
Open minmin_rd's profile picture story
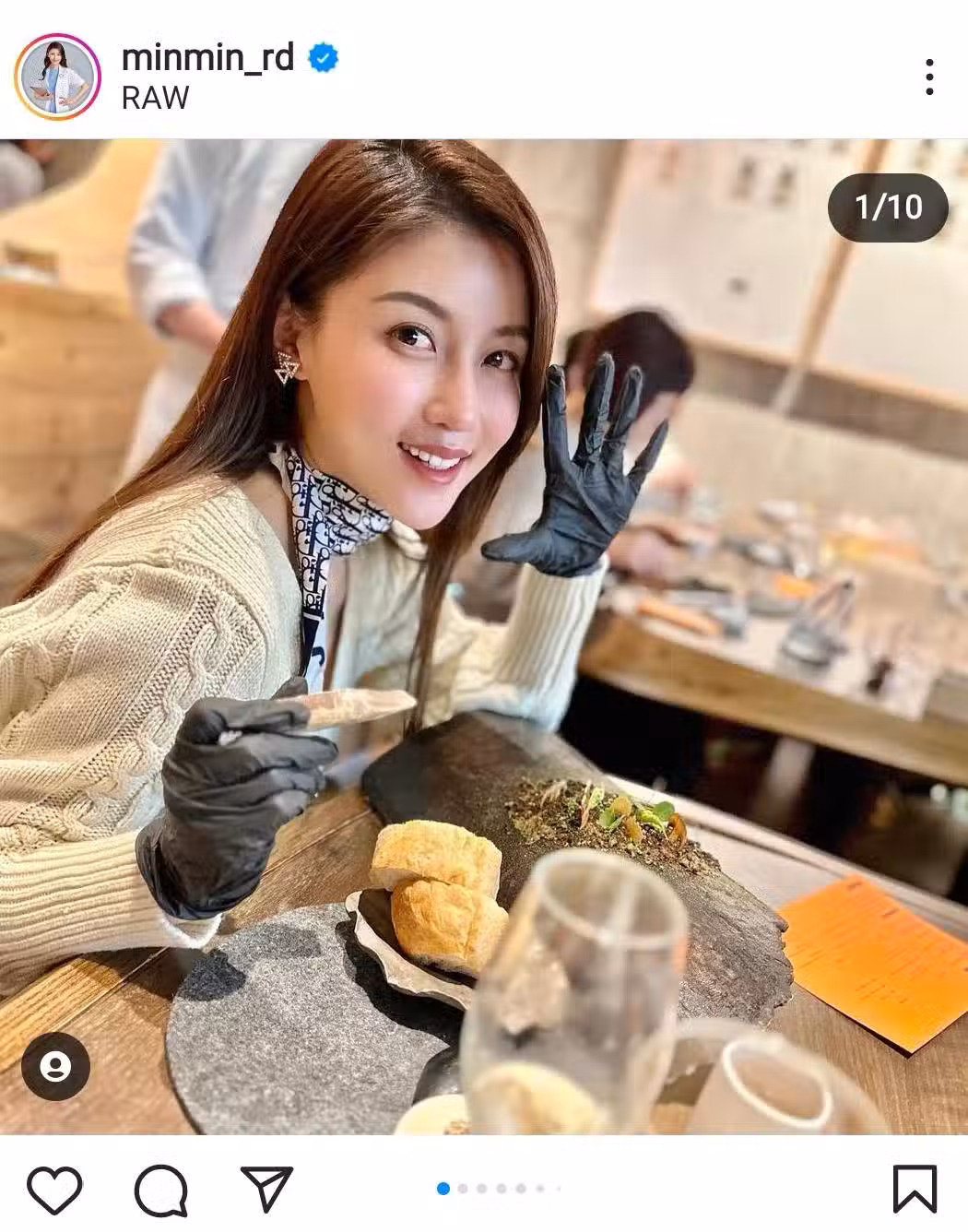pyautogui.click(x=57, y=77)
